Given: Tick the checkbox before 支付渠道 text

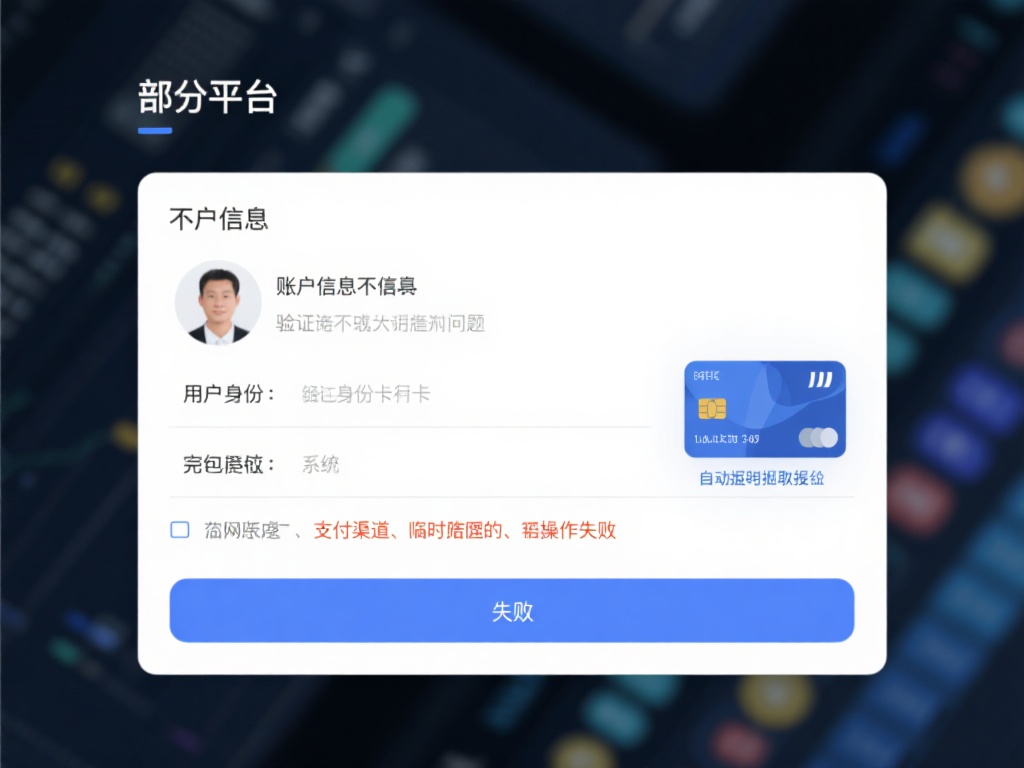Looking at the screenshot, I should [180, 530].
